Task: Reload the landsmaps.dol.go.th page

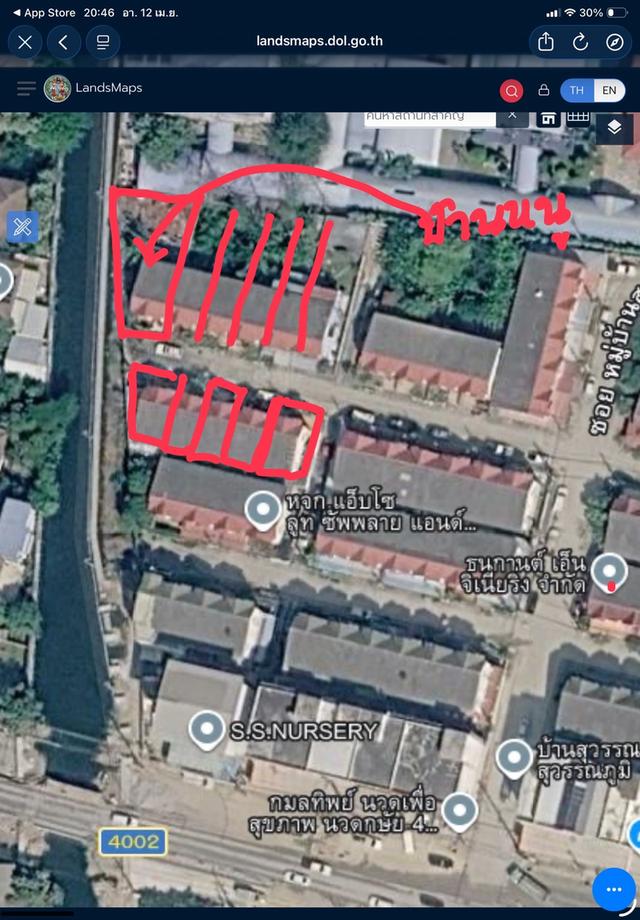Action: click(580, 42)
